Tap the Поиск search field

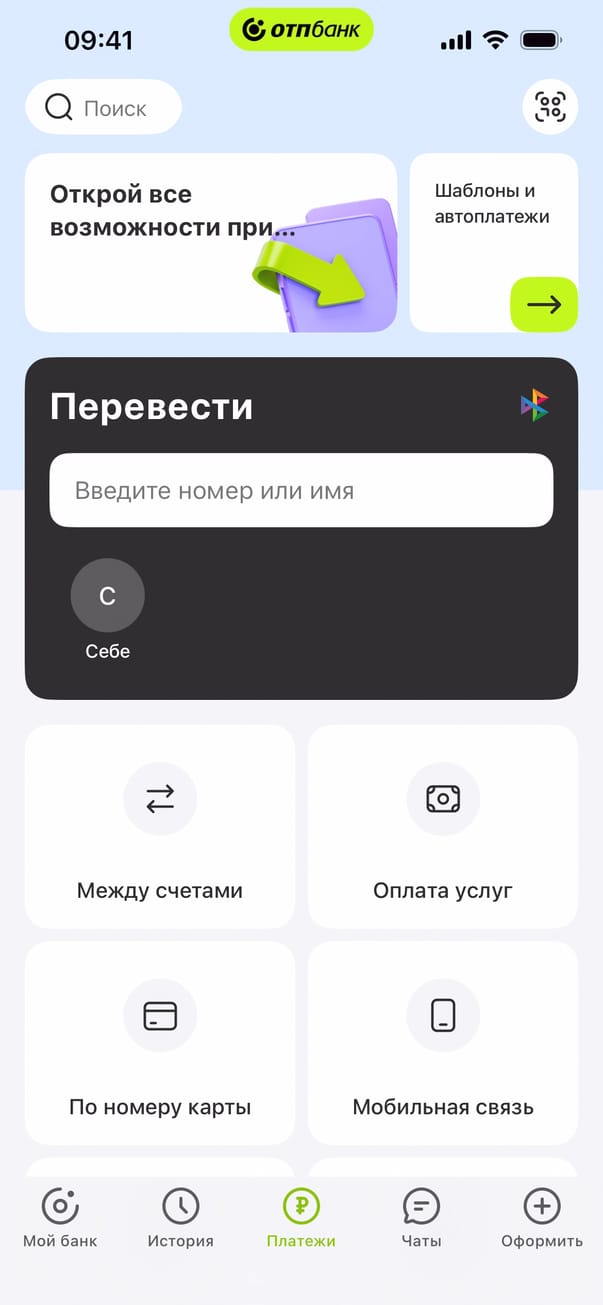pyautogui.click(x=103, y=107)
